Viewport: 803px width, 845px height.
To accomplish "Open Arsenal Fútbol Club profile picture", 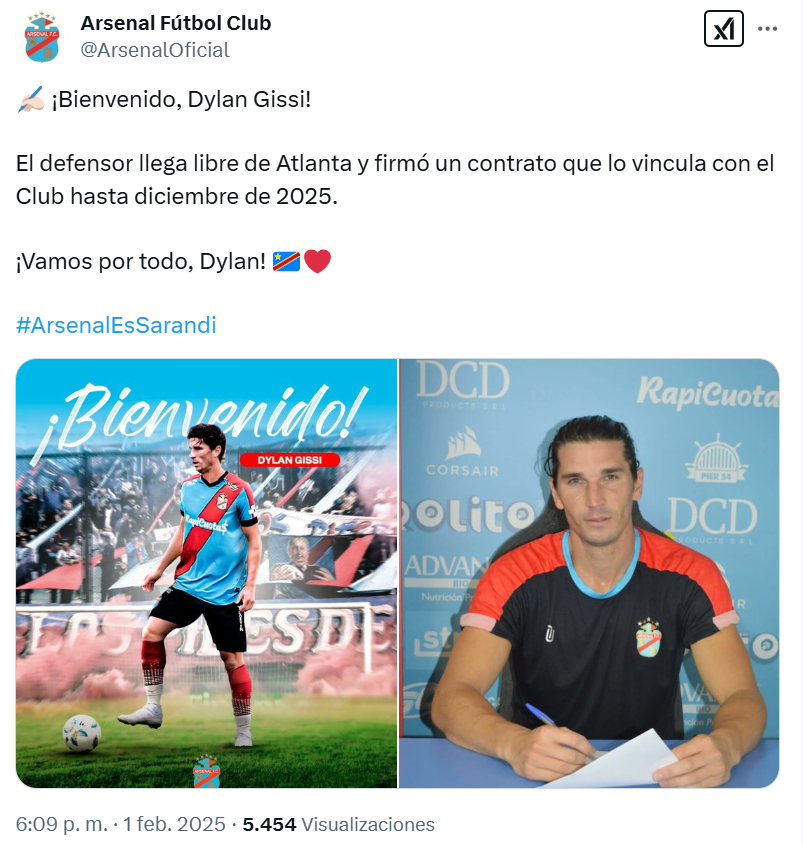I will coord(42,36).
